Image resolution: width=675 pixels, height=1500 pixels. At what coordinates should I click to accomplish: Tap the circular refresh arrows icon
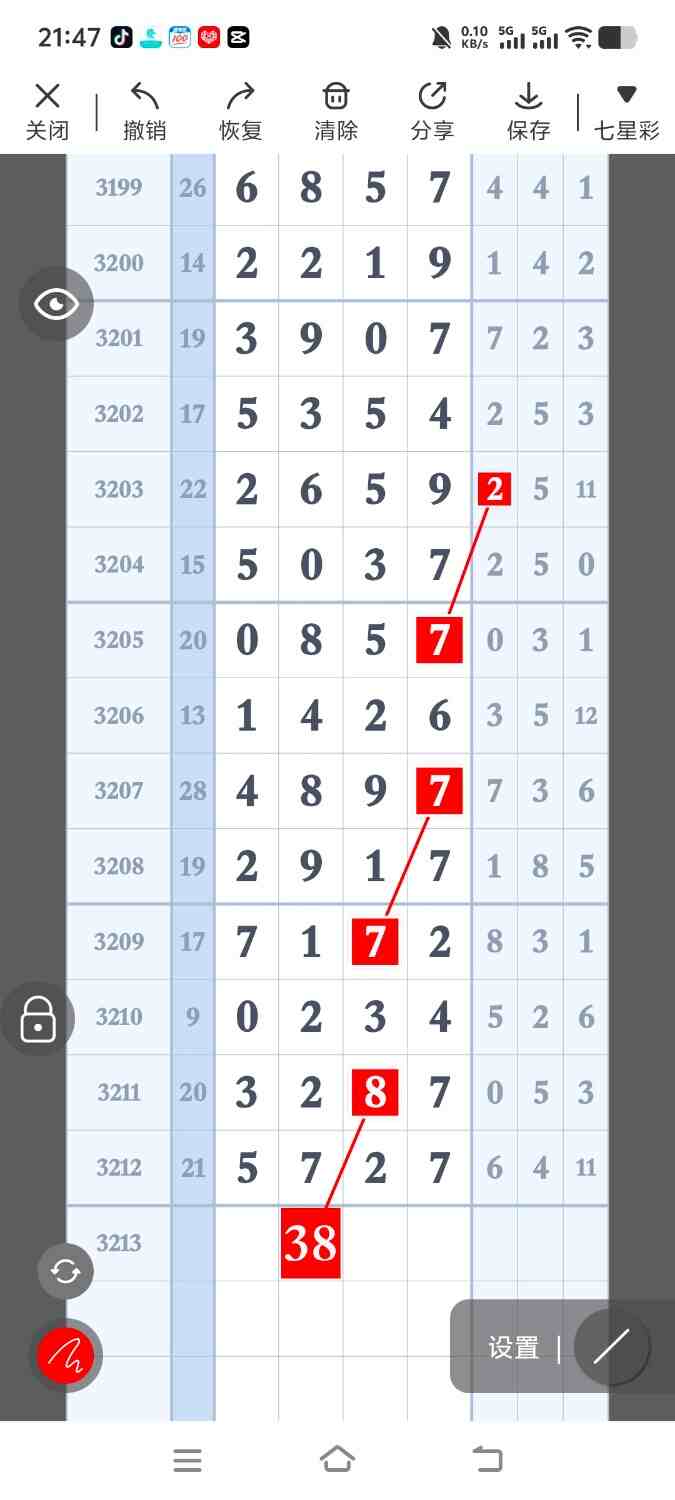pos(66,1271)
